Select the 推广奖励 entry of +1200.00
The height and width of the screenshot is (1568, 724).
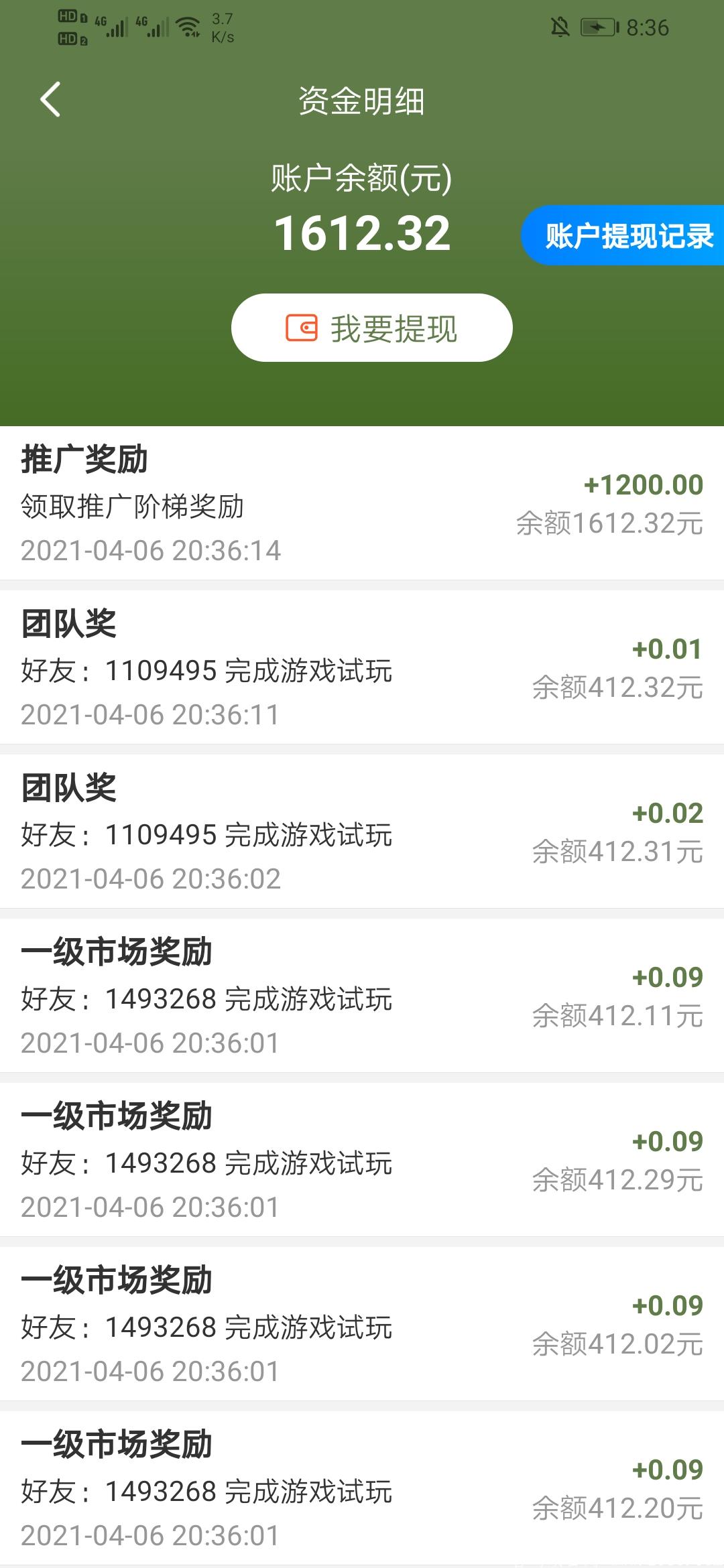(x=362, y=503)
